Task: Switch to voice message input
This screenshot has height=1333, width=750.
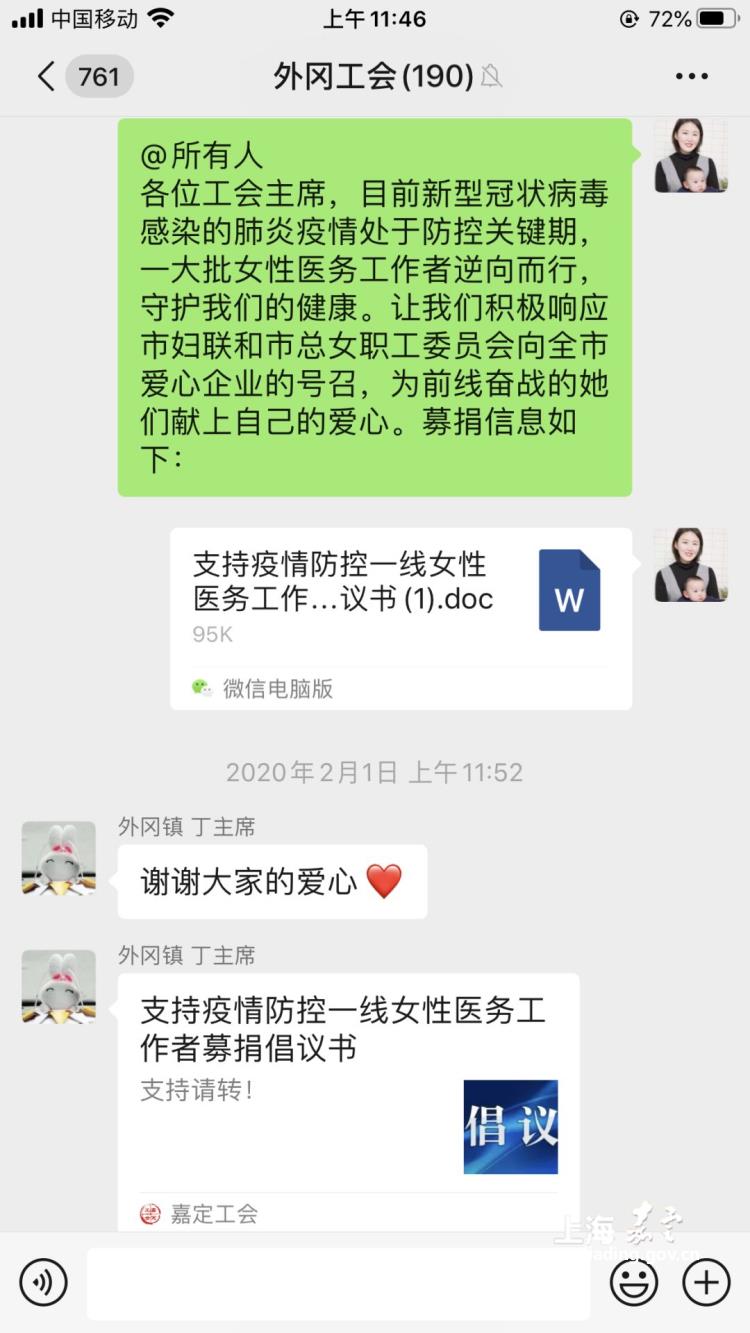Action: coord(43,1282)
